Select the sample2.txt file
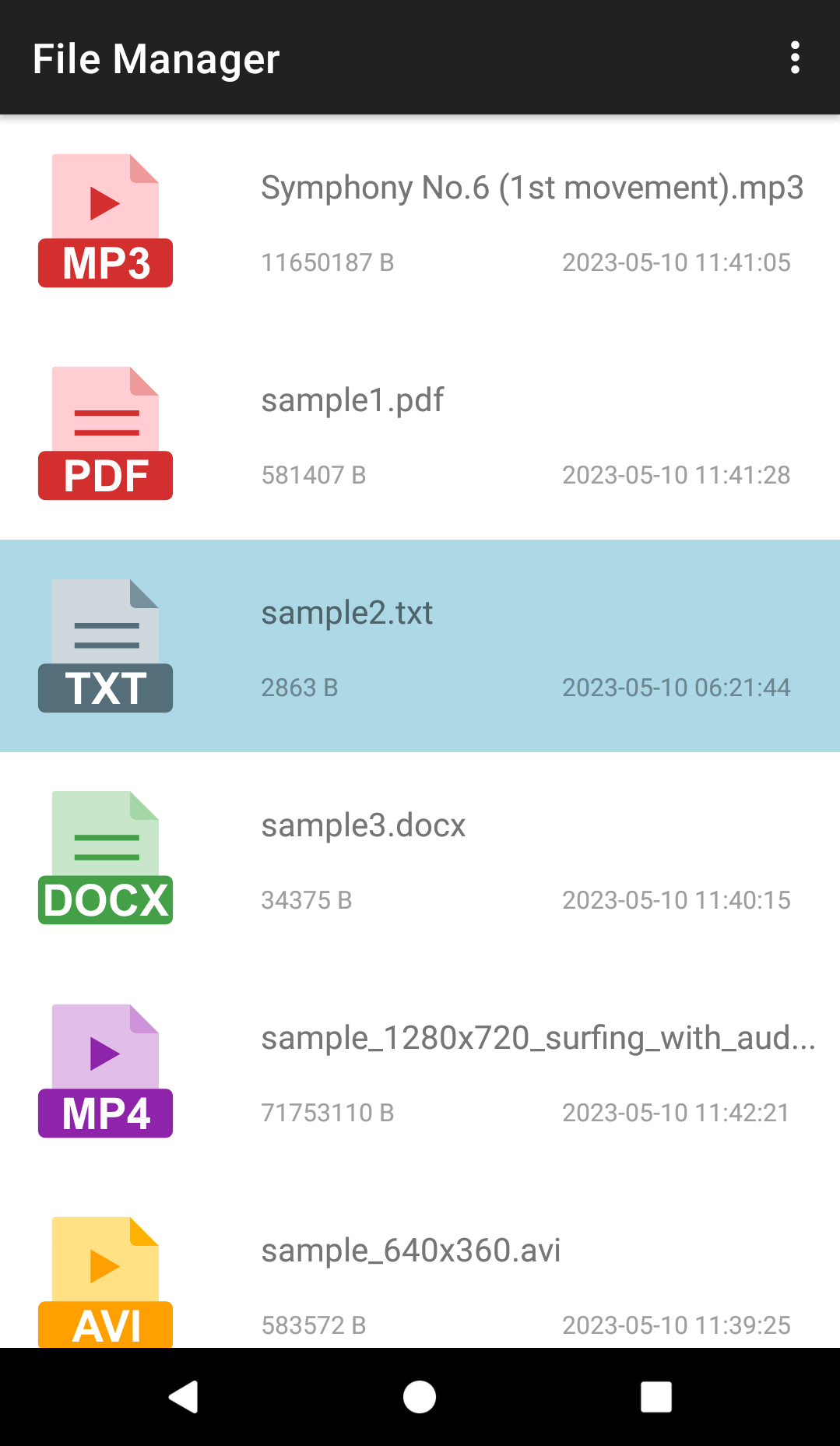This screenshot has height=1446, width=840. (x=420, y=646)
